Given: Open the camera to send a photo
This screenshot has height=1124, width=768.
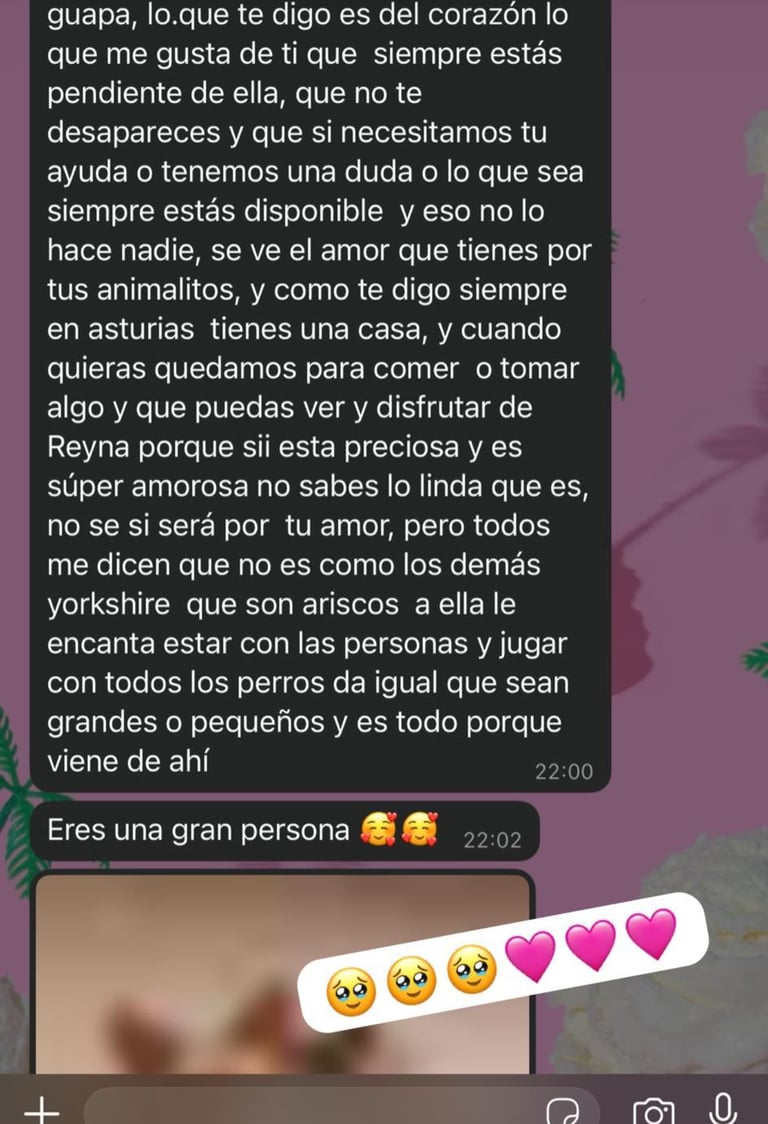Looking at the screenshot, I should tap(652, 1110).
